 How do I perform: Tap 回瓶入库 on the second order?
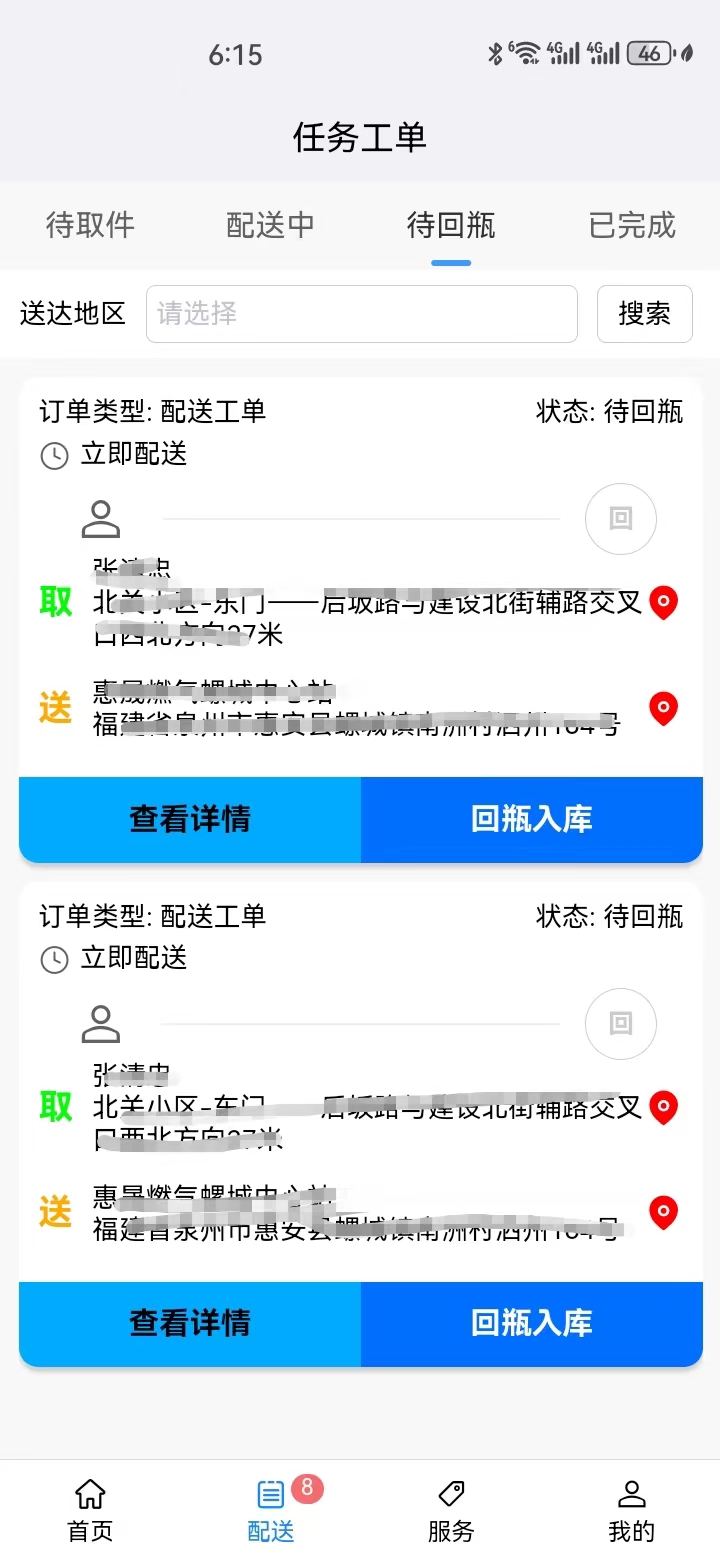(531, 1324)
